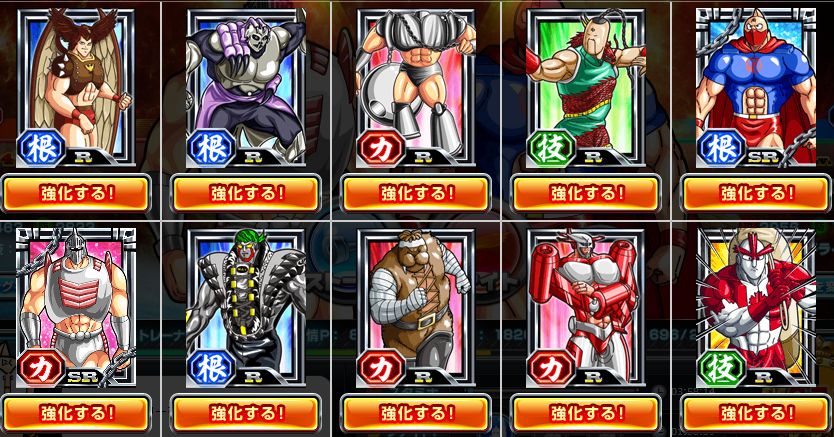
Task: Tap 強化する under the blue-suited red-masked SR card
Action: point(756,193)
